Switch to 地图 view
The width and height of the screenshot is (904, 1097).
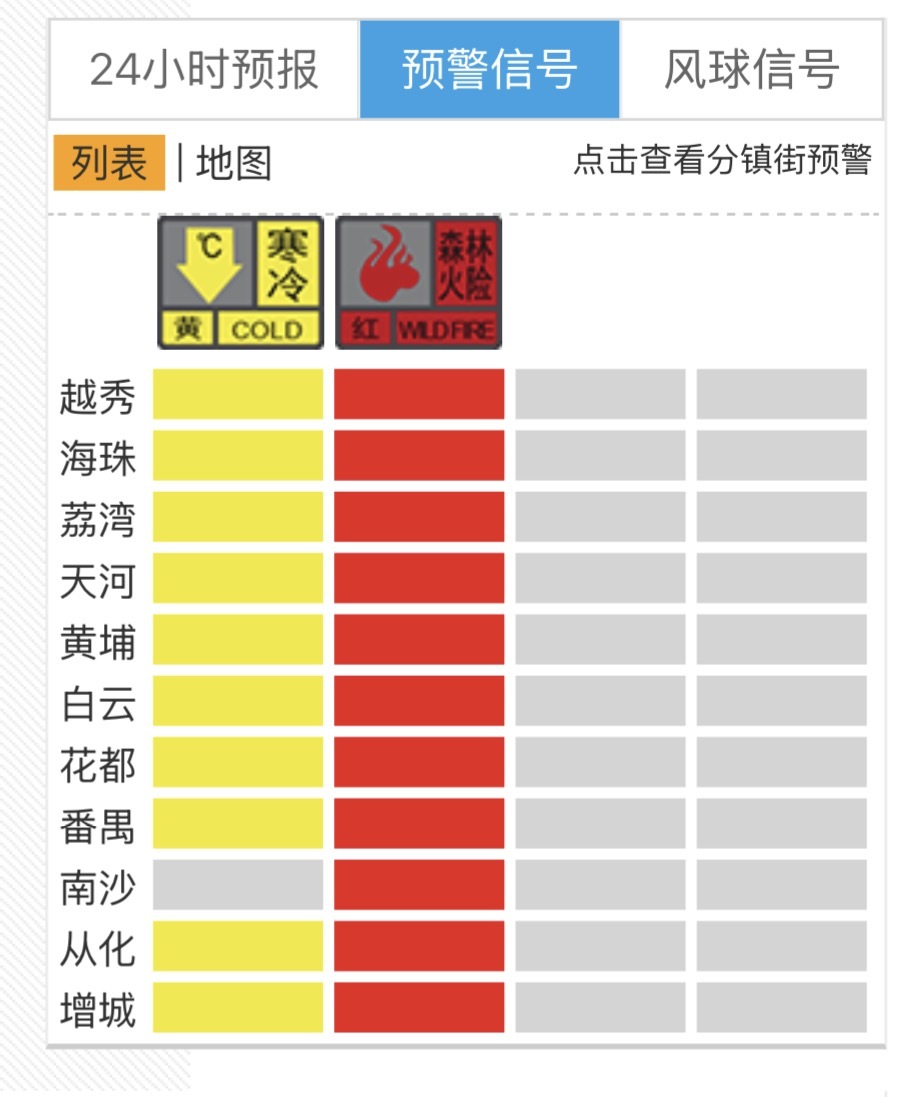(233, 164)
